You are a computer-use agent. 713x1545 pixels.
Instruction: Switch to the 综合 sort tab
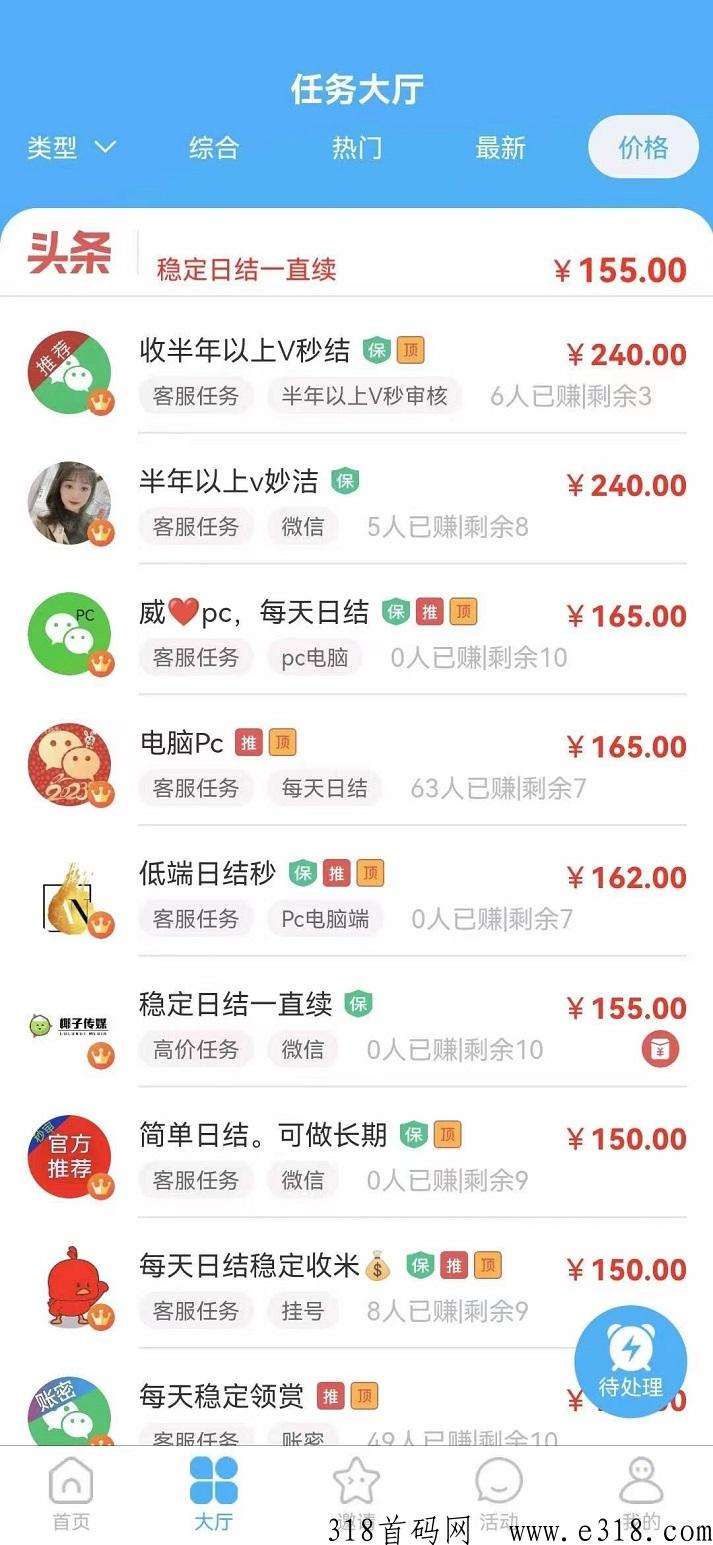pos(214,148)
